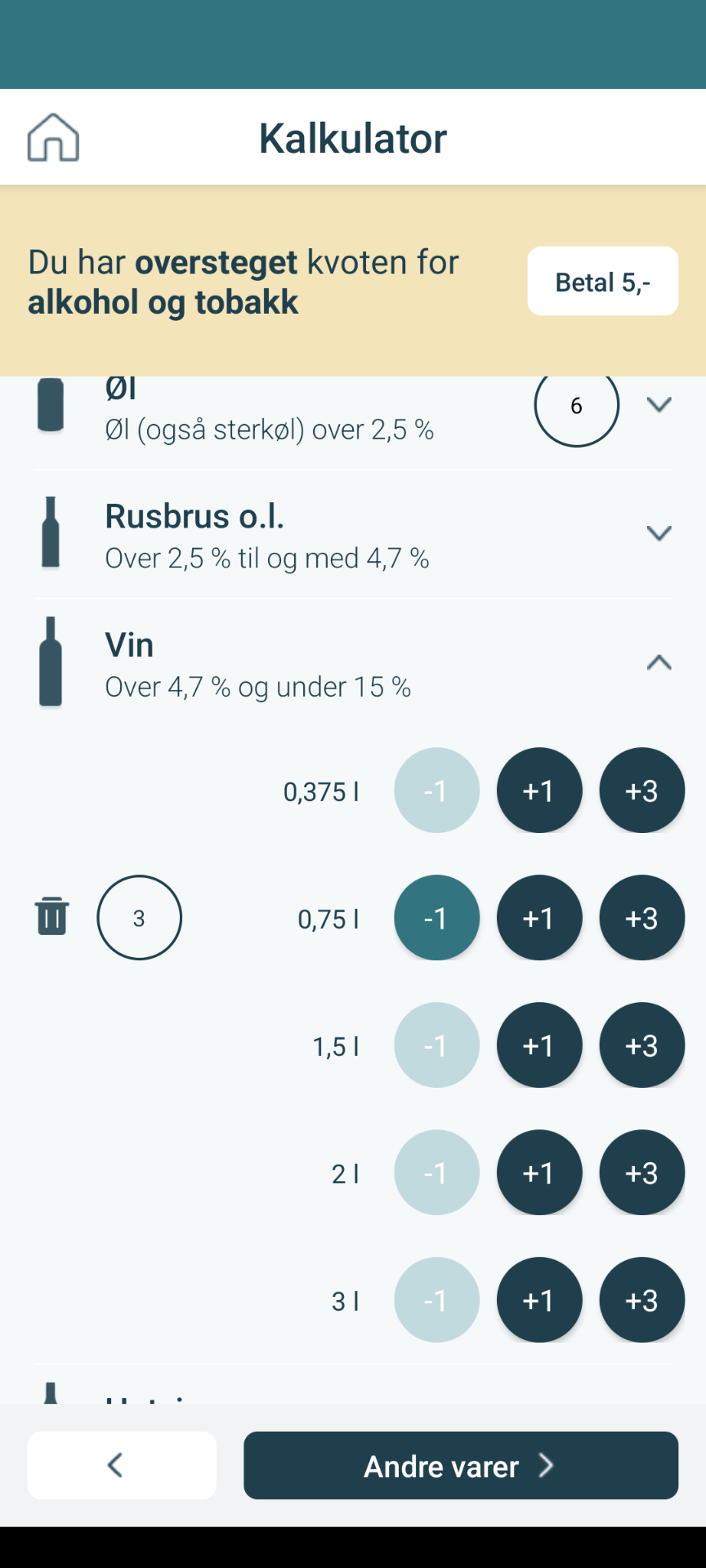
Task: Add one 0,375 l wine bottle
Action: 539,791
